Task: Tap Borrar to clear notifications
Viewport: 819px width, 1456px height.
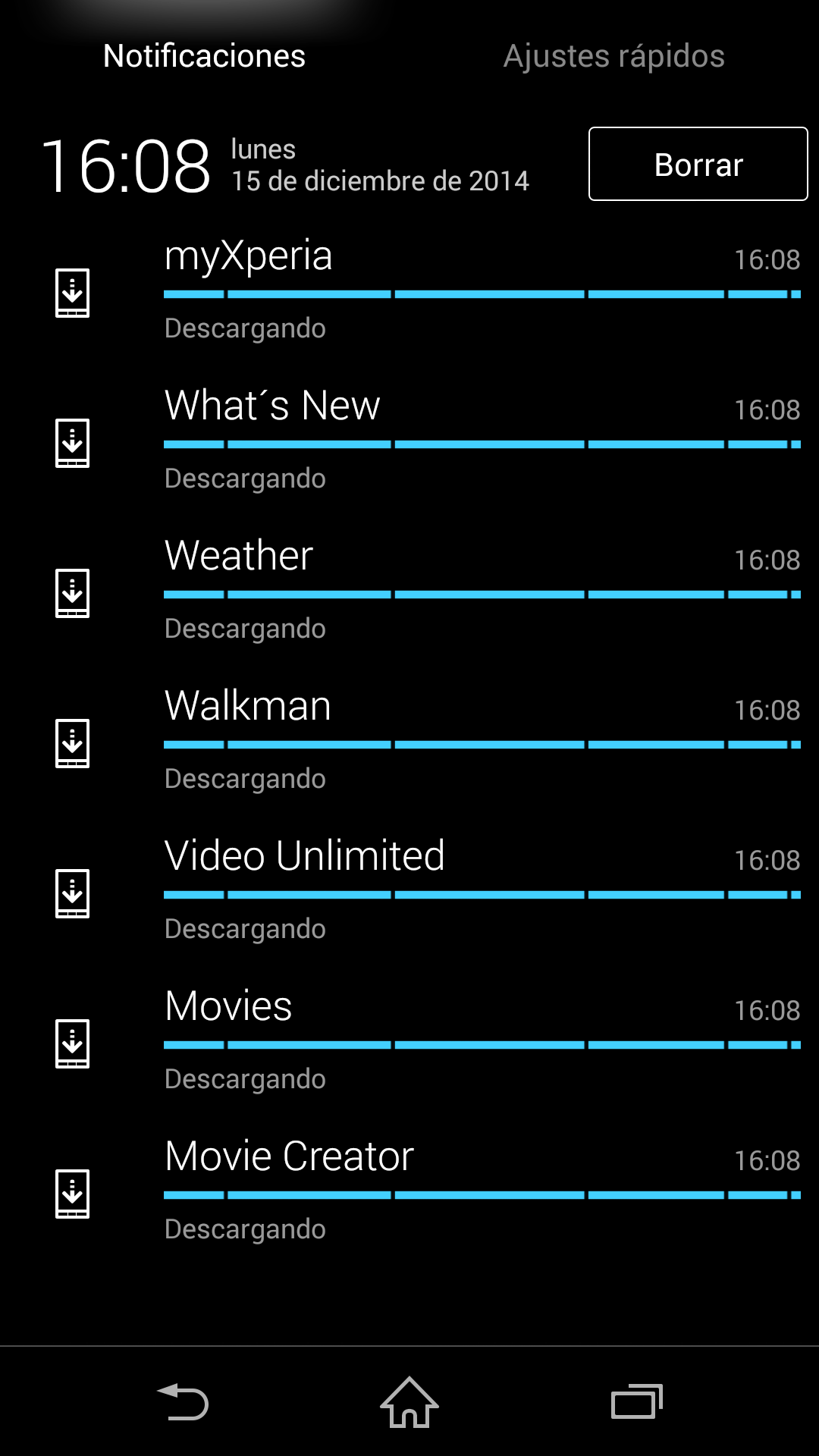Action: click(698, 164)
